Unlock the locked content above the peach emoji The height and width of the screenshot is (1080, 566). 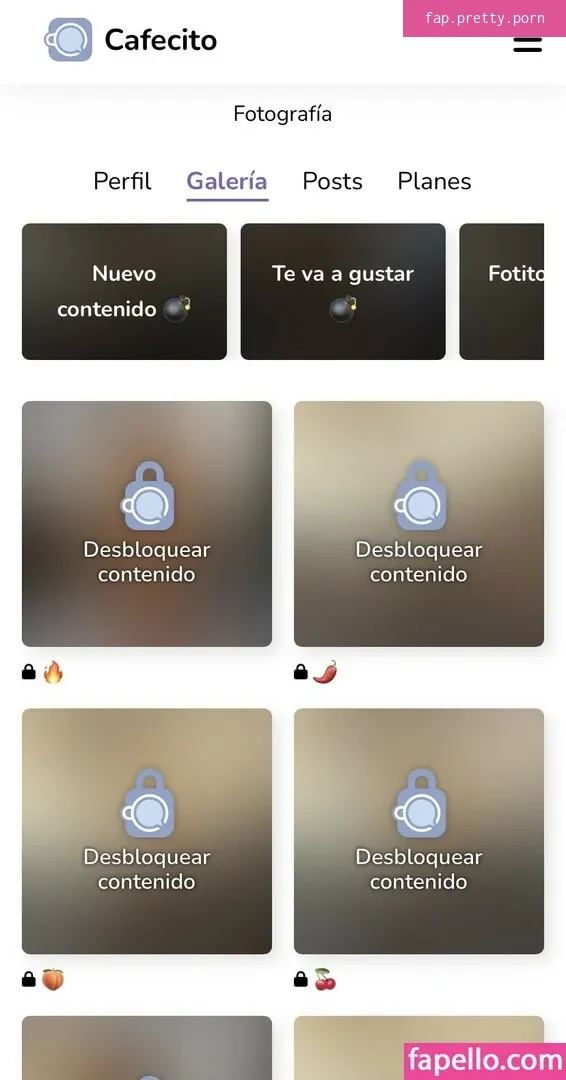pos(147,831)
